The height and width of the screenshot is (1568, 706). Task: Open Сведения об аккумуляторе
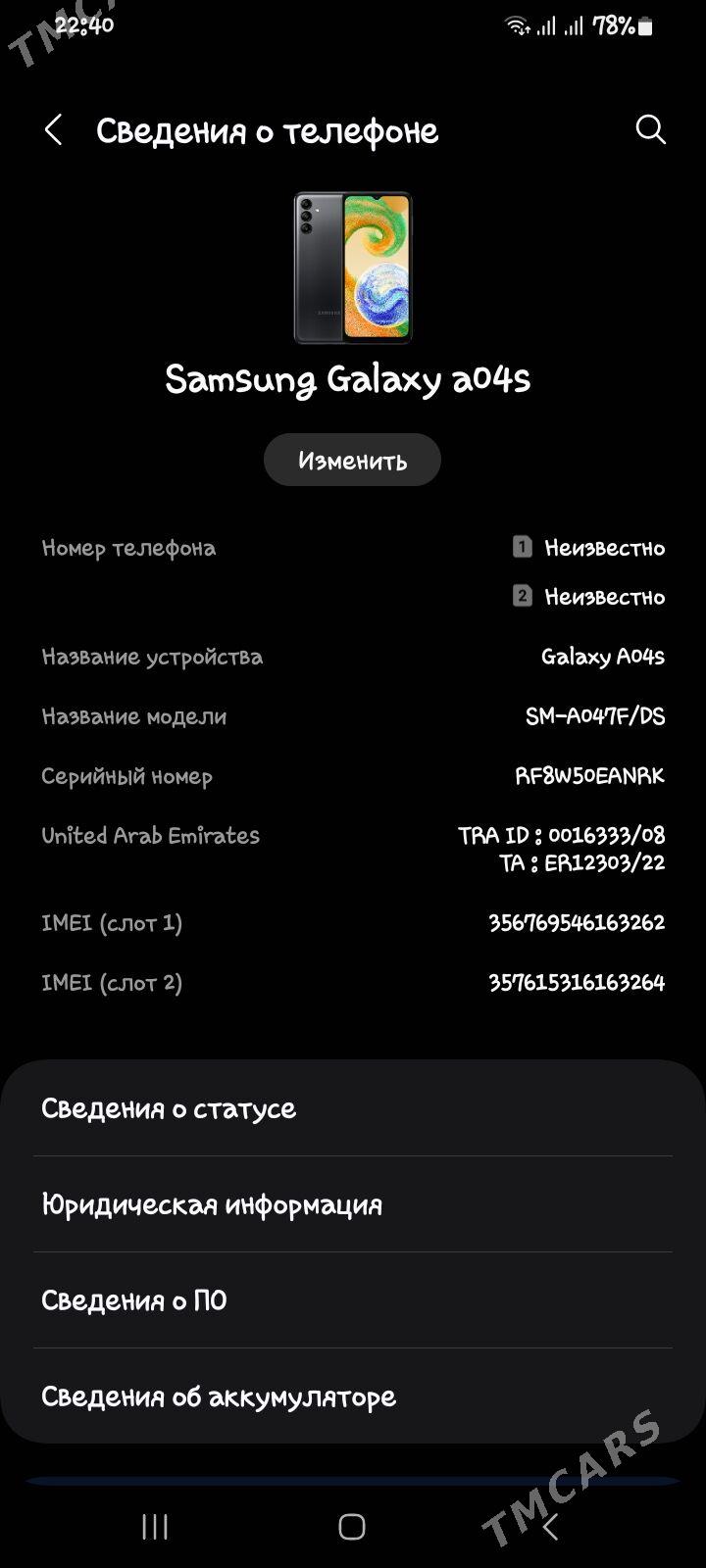tap(353, 1396)
